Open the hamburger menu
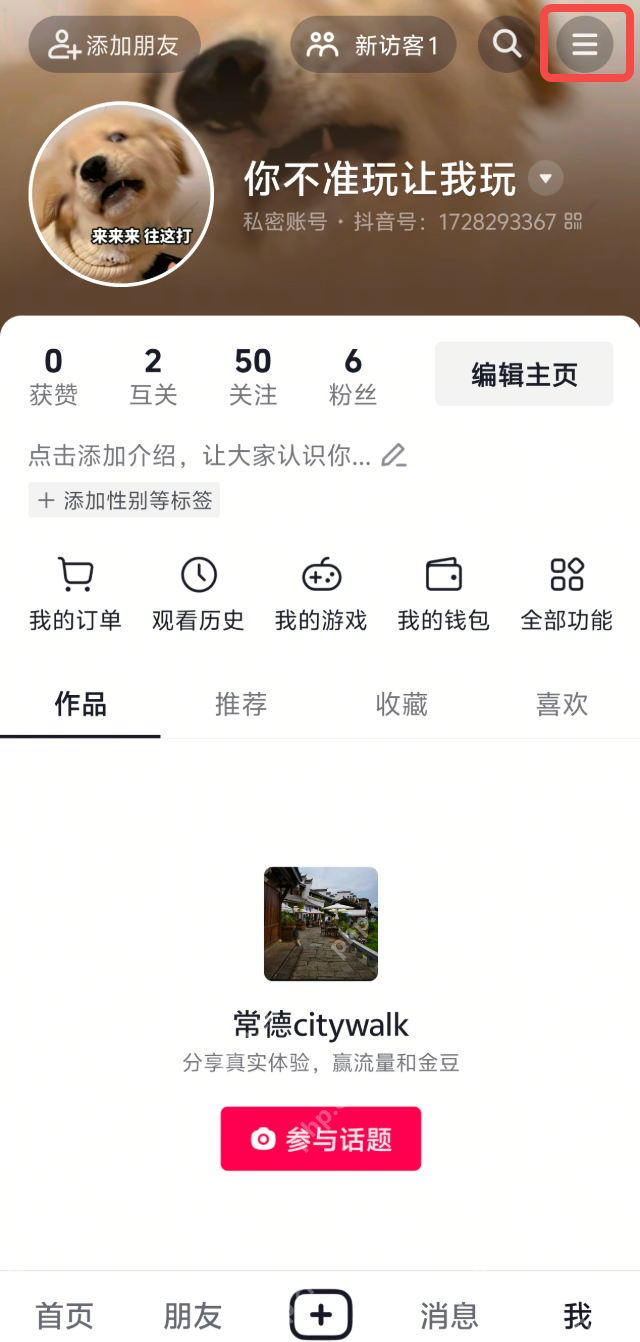The image size is (640, 1342). tap(584, 44)
